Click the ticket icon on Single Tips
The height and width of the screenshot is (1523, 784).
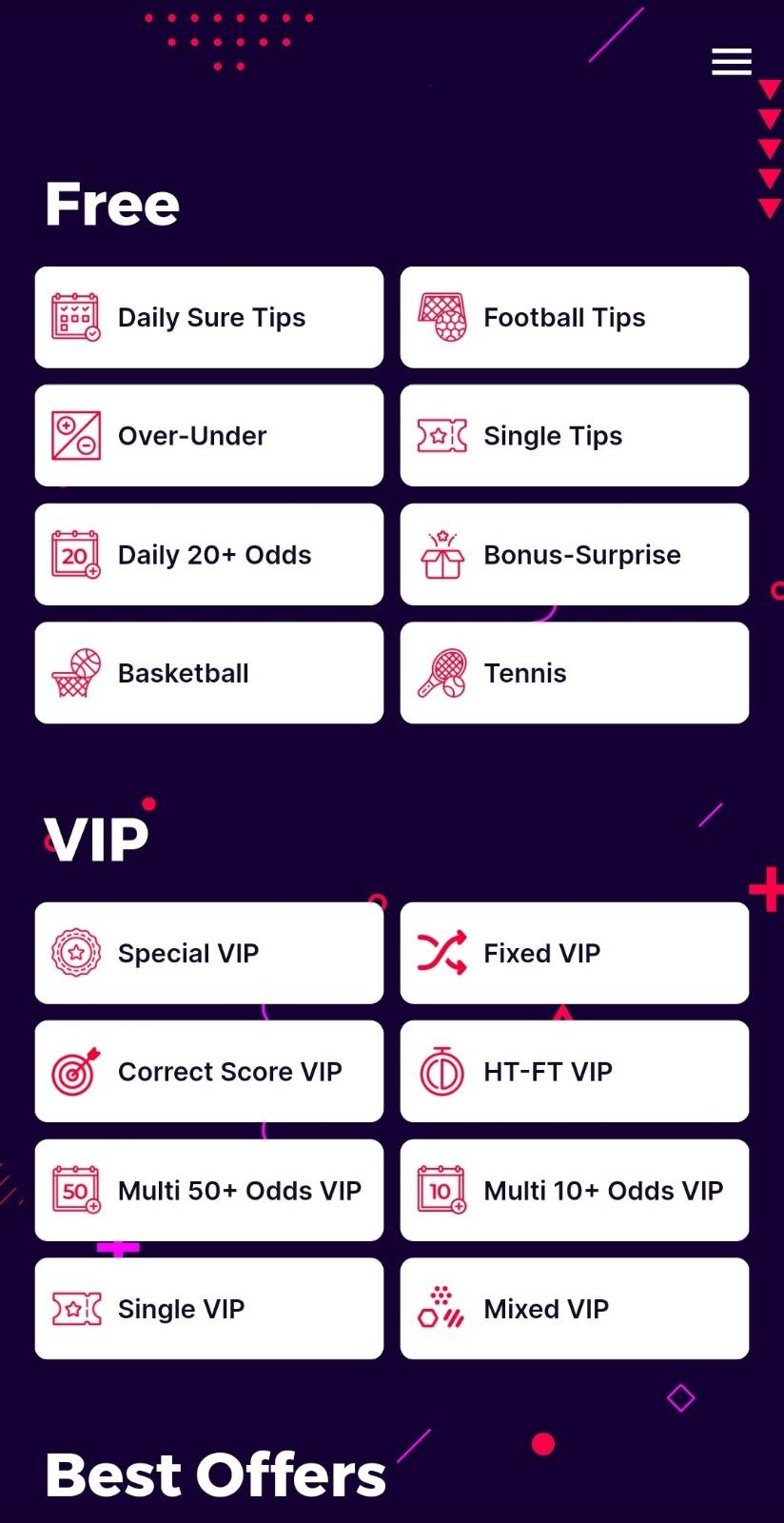click(x=441, y=435)
